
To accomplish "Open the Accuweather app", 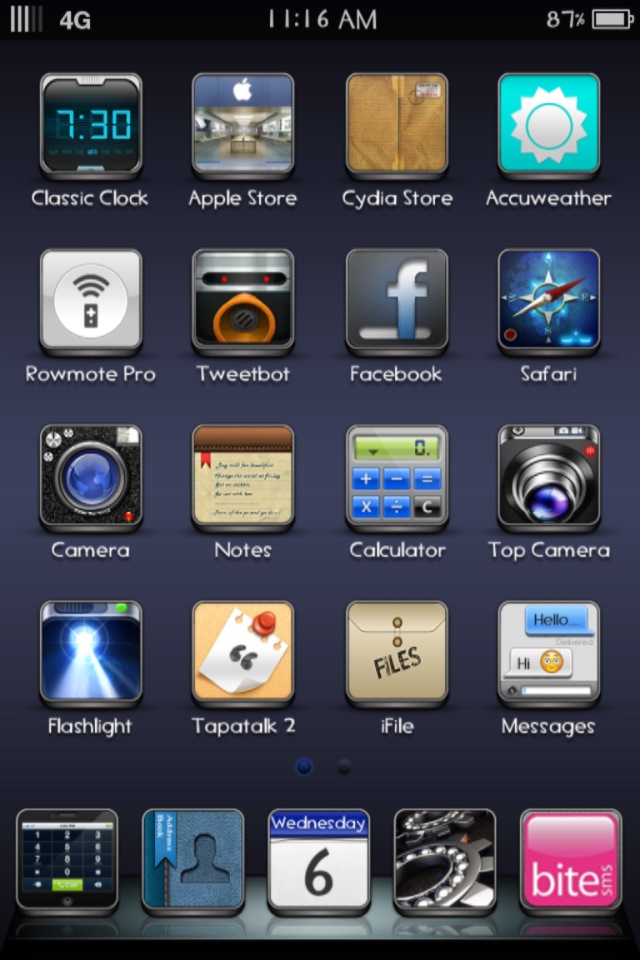I will pyautogui.click(x=548, y=125).
